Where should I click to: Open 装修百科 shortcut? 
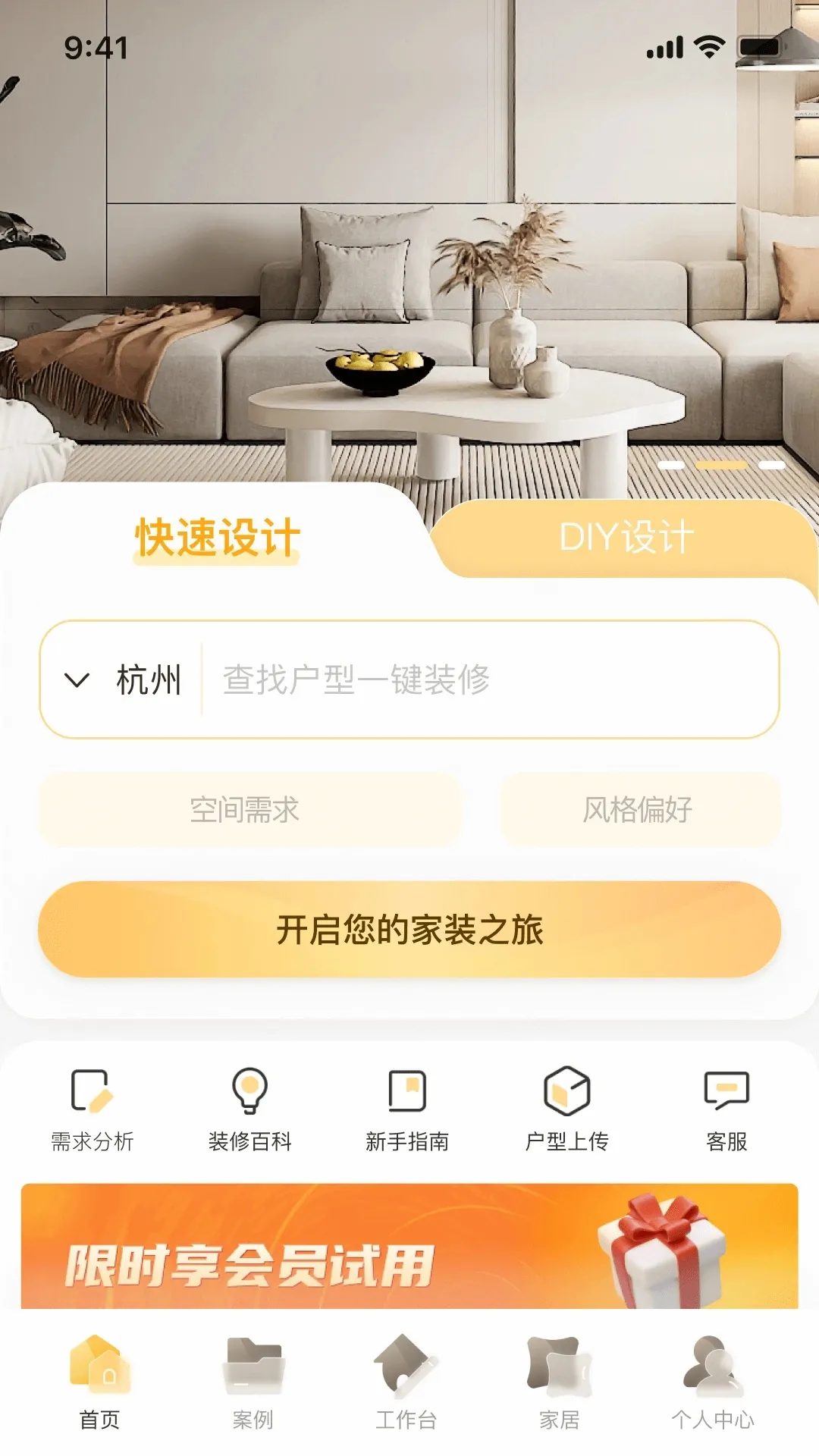coord(249,1109)
